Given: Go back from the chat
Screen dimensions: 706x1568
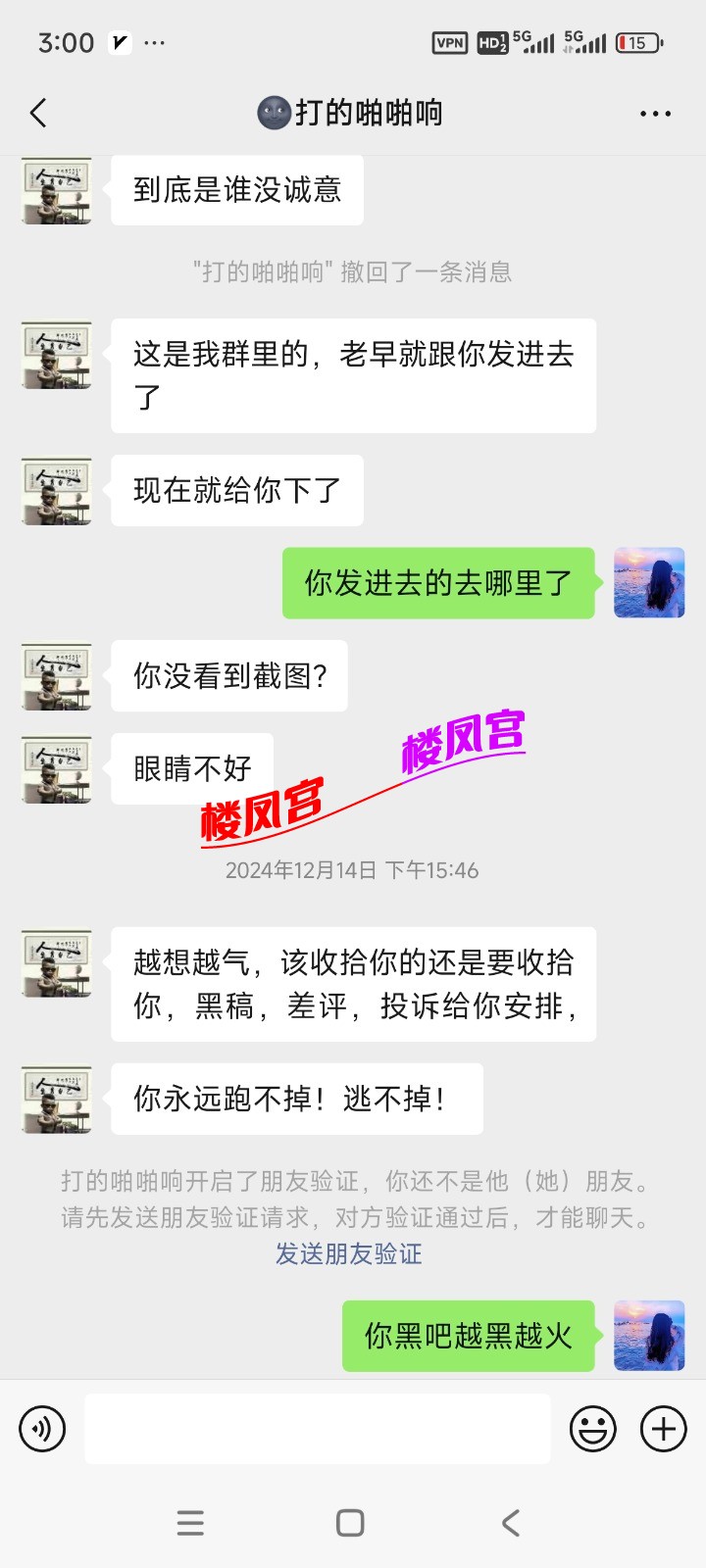Looking at the screenshot, I should 38,114.
